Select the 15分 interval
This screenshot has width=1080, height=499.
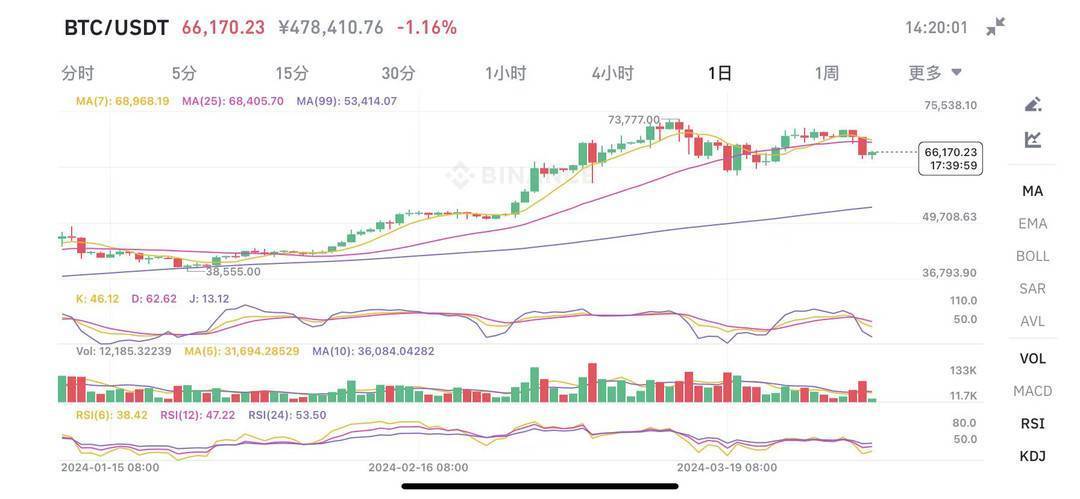tap(292, 73)
